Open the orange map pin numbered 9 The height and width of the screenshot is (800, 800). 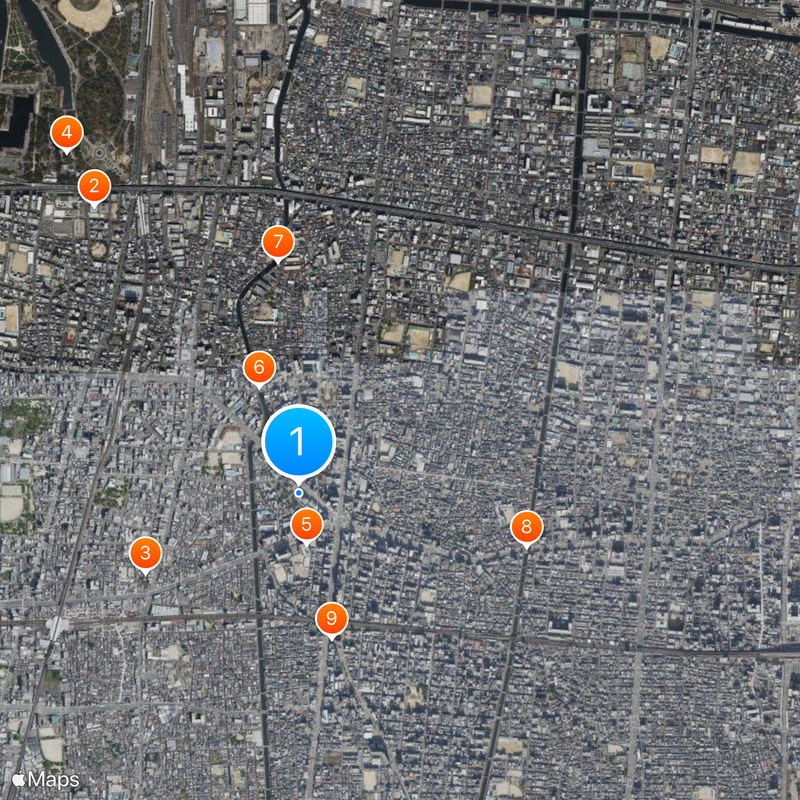pyautogui.click(x=331, y=618)
